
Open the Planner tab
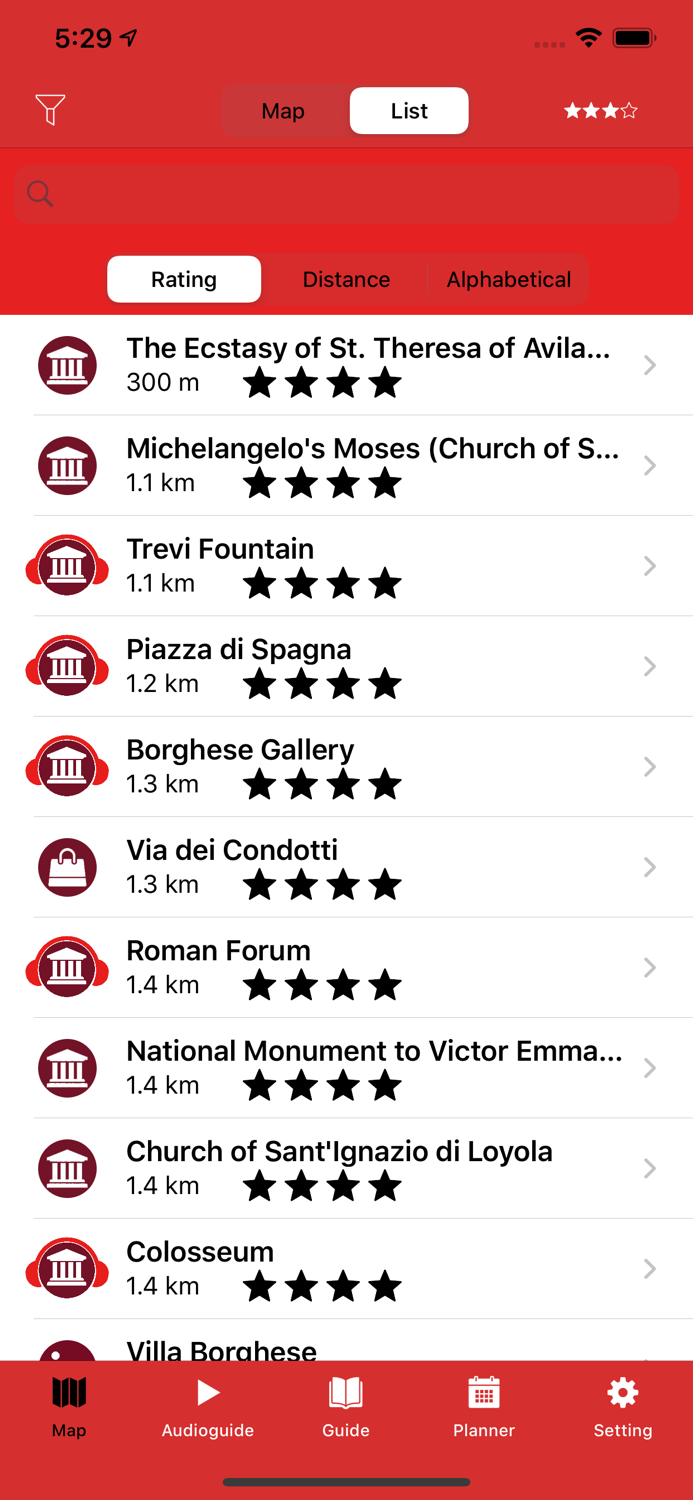tap(484, 1407)
